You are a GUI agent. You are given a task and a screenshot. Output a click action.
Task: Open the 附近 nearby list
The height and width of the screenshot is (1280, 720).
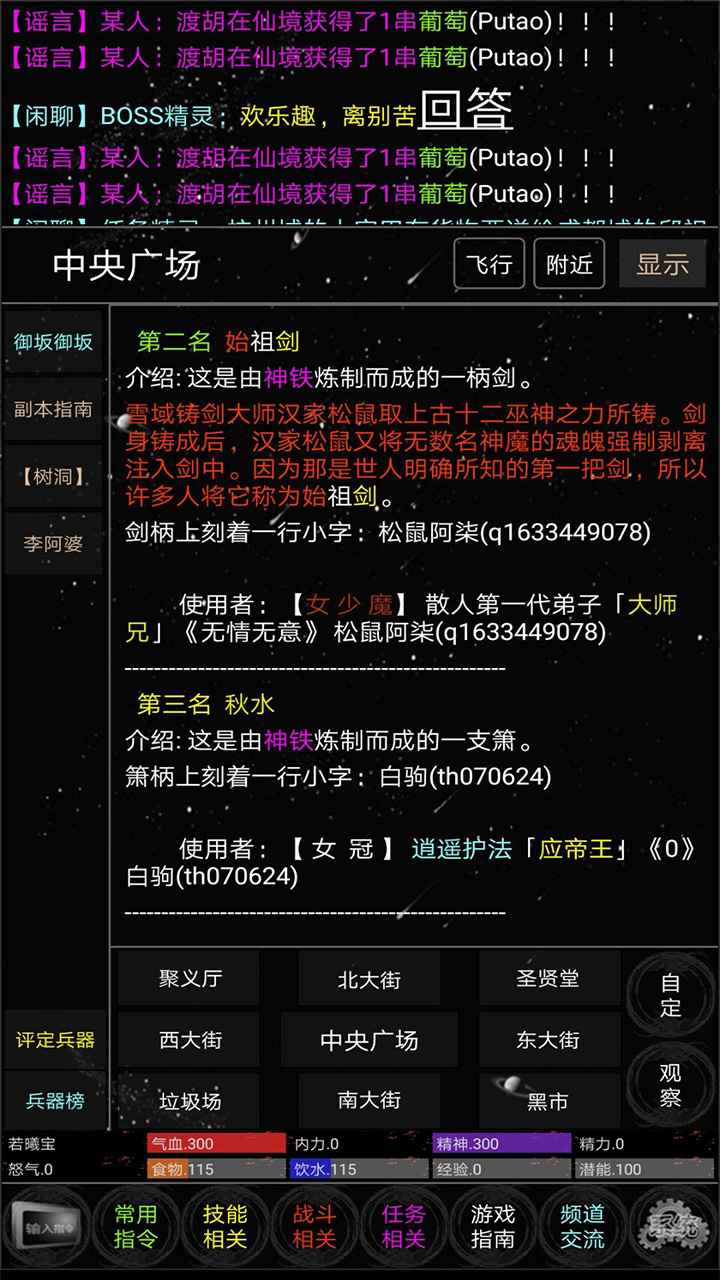(x=569, y=264)
